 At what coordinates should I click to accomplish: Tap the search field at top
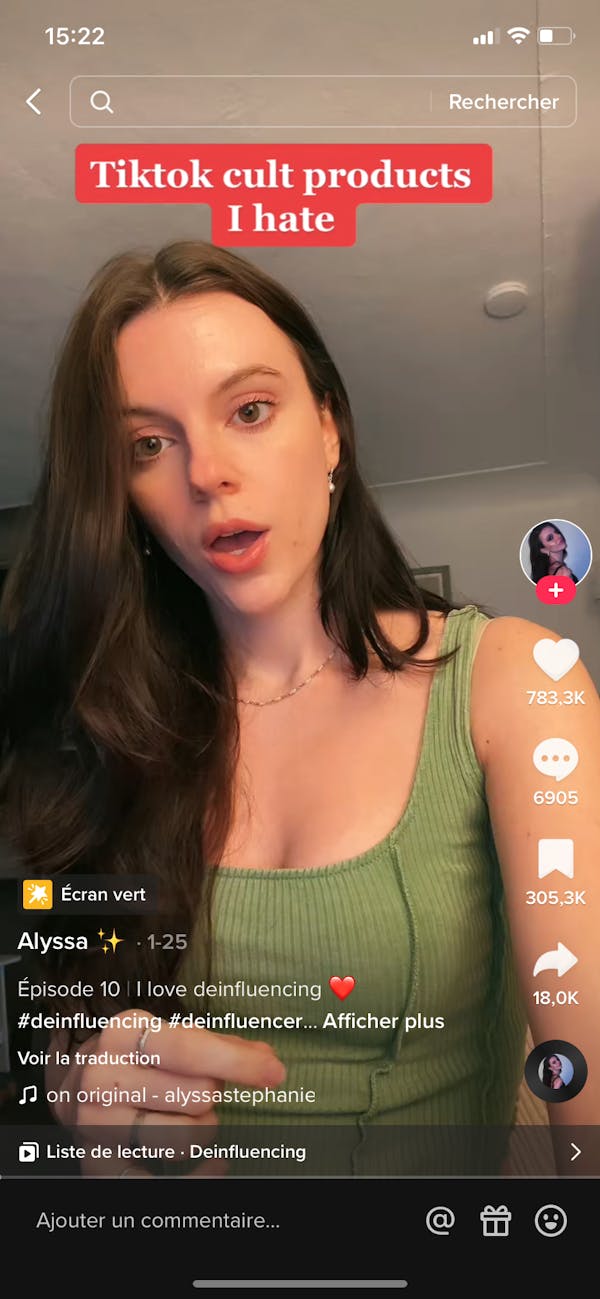tap(260, 102)
